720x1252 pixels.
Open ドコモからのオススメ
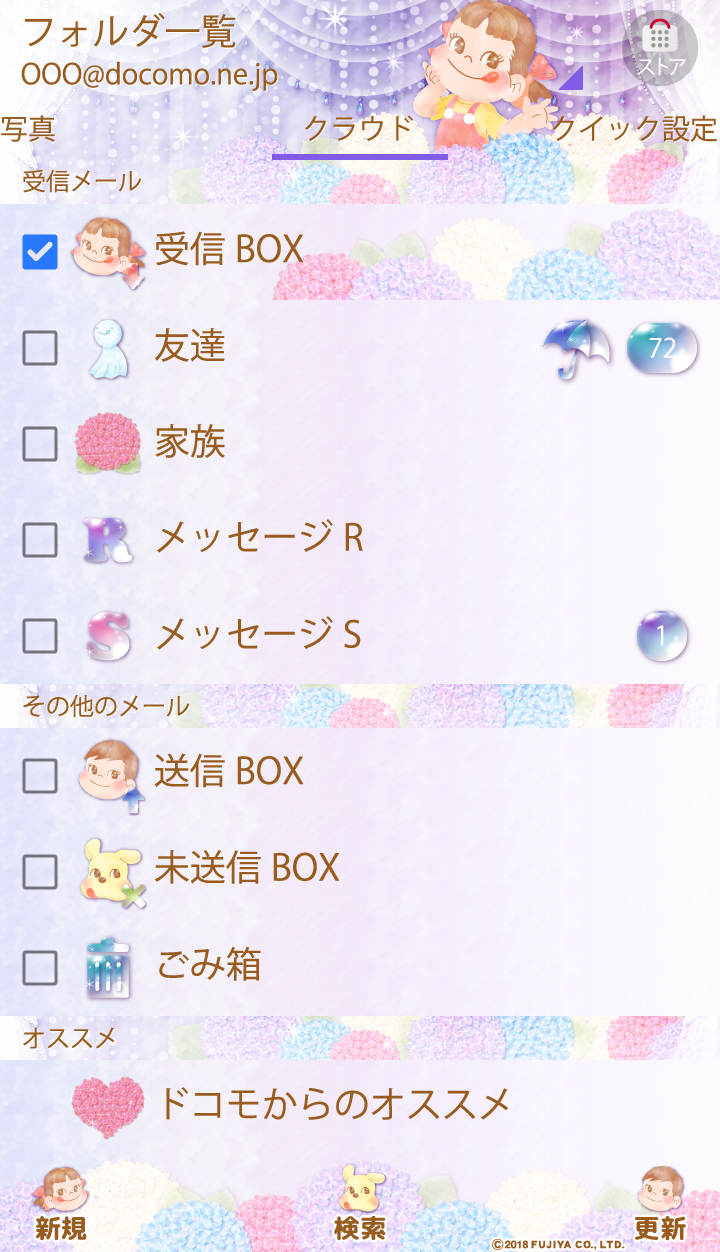point(334,1104)
